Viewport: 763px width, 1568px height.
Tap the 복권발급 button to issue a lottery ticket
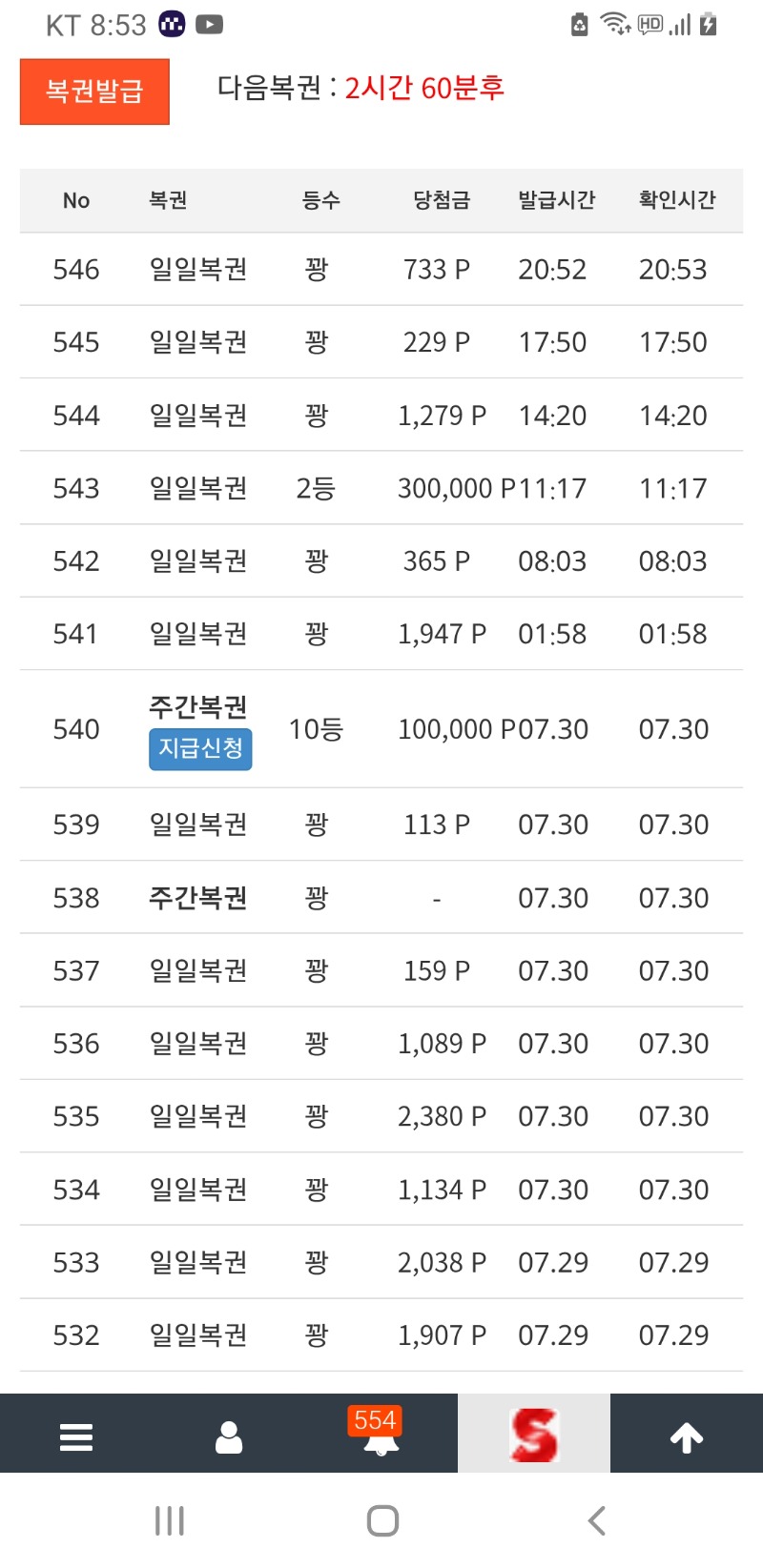click(x=94, y=92)
